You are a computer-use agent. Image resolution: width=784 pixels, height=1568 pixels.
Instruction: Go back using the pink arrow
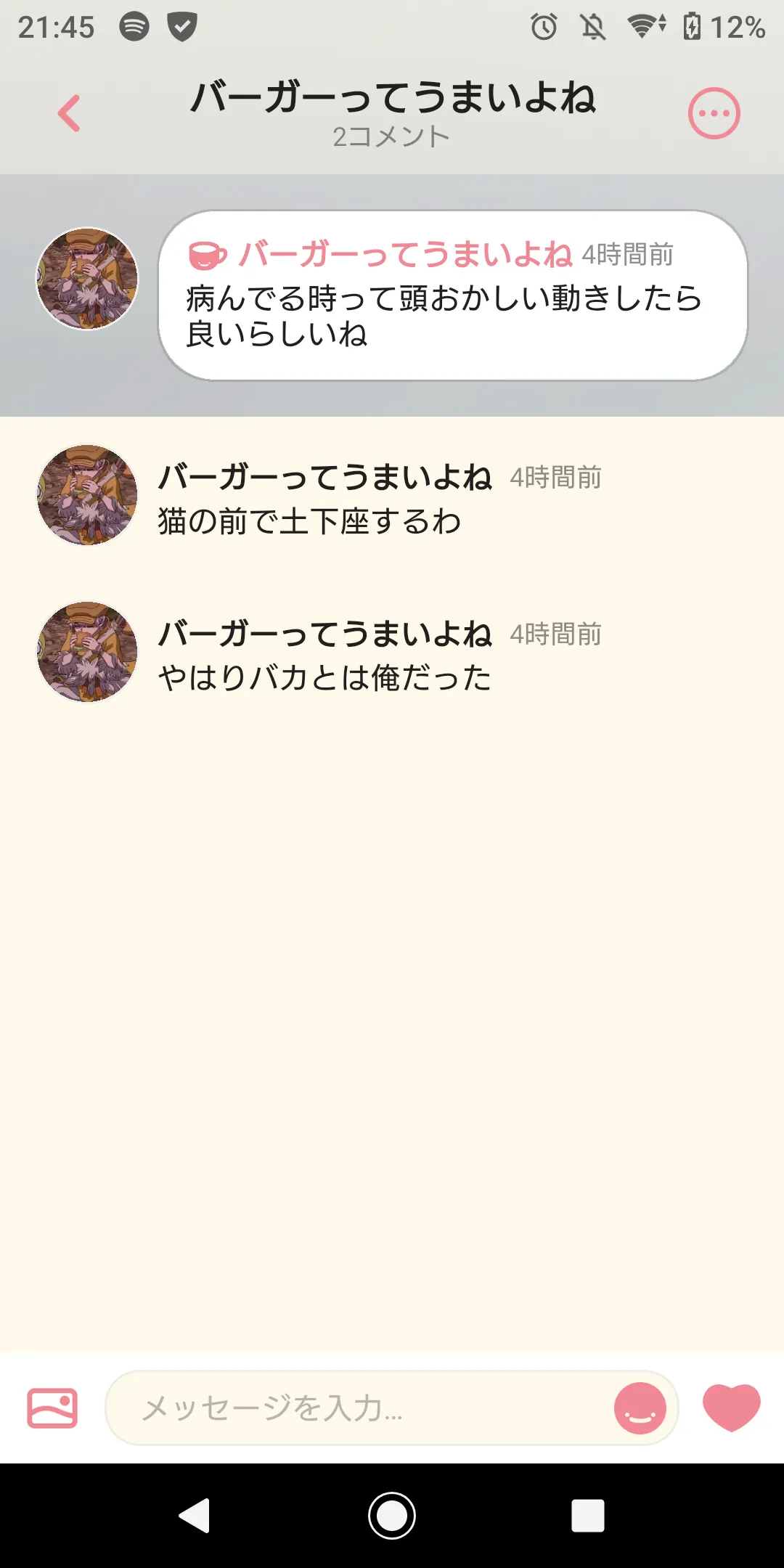(69, 113)
